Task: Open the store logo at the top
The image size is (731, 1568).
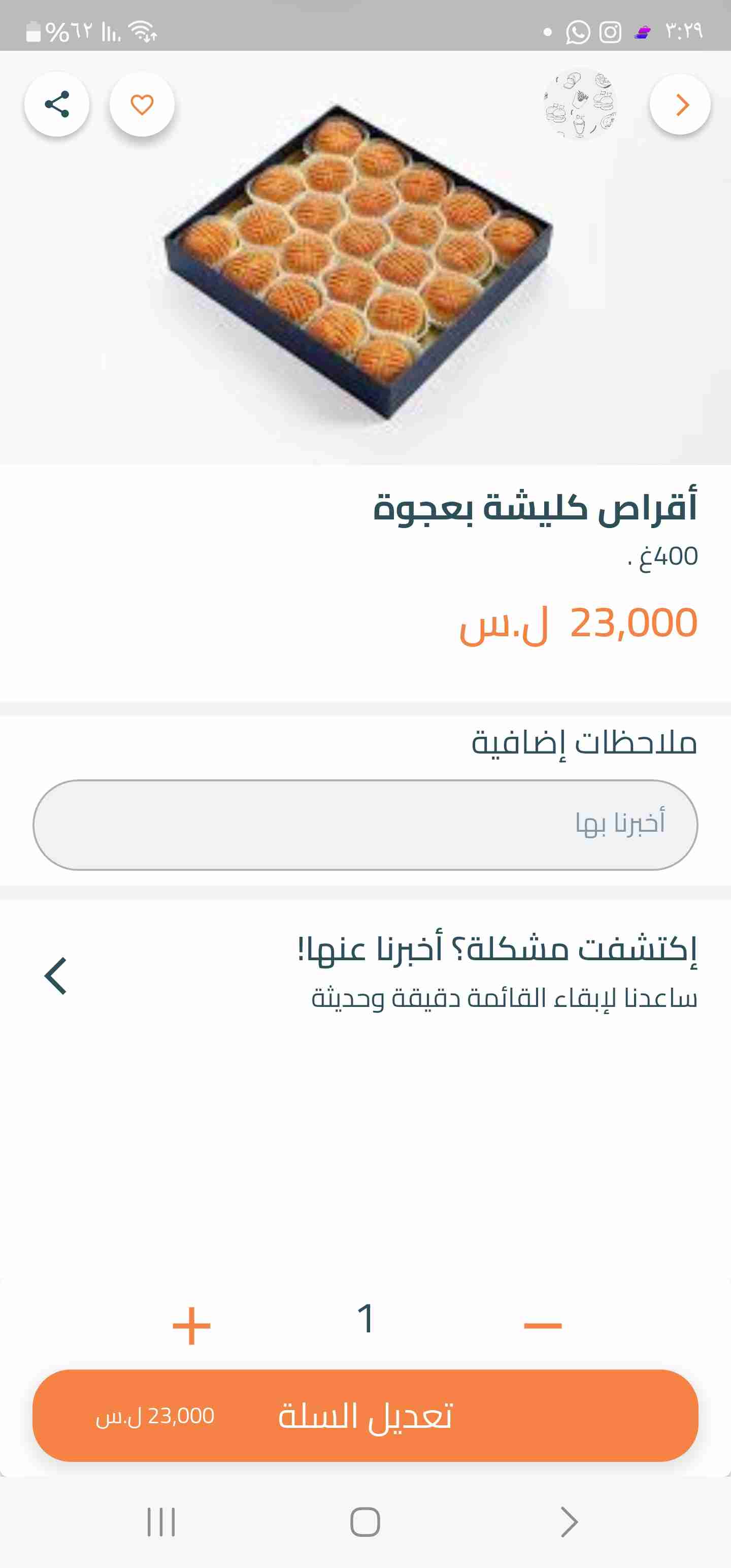Action: click(579, 104)
